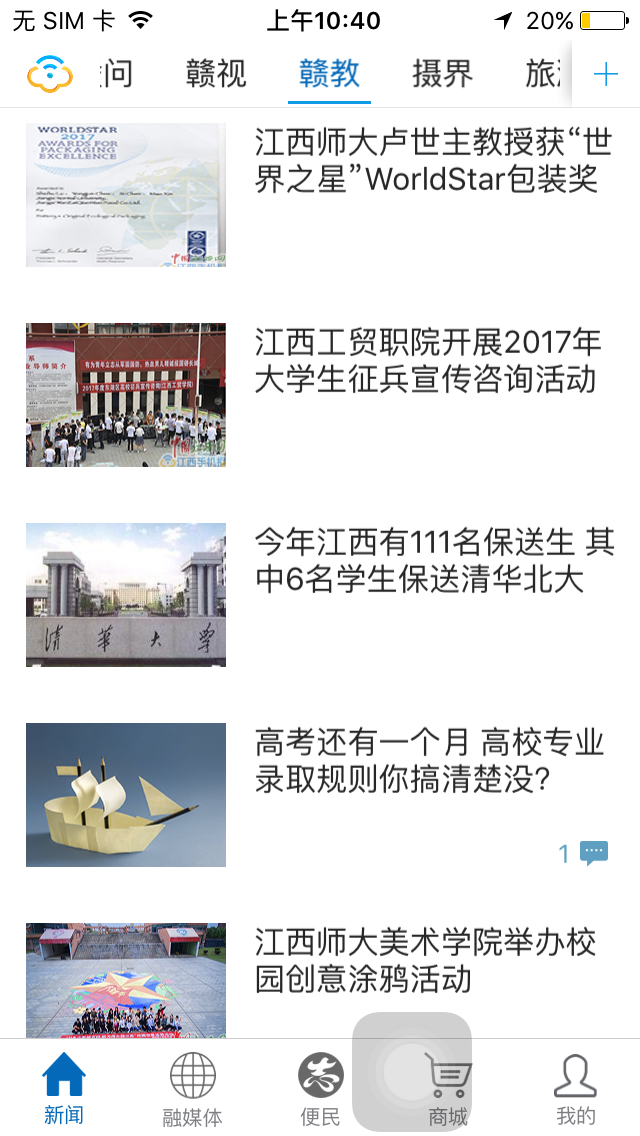
Task: Switch to the 融媒体 bottom tab
Action: click(x=192, y=1088)
